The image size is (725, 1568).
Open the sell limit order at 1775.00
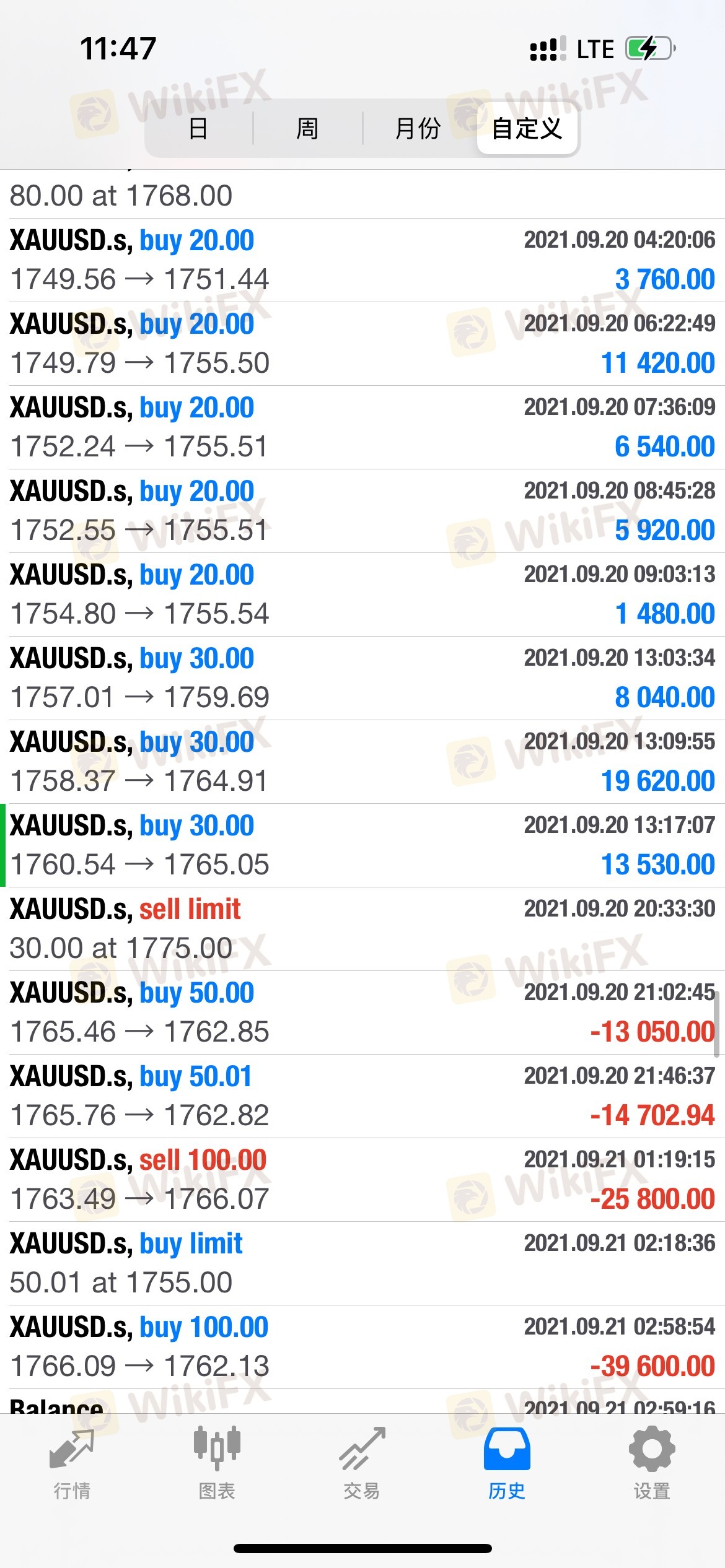tap(362, 929)
